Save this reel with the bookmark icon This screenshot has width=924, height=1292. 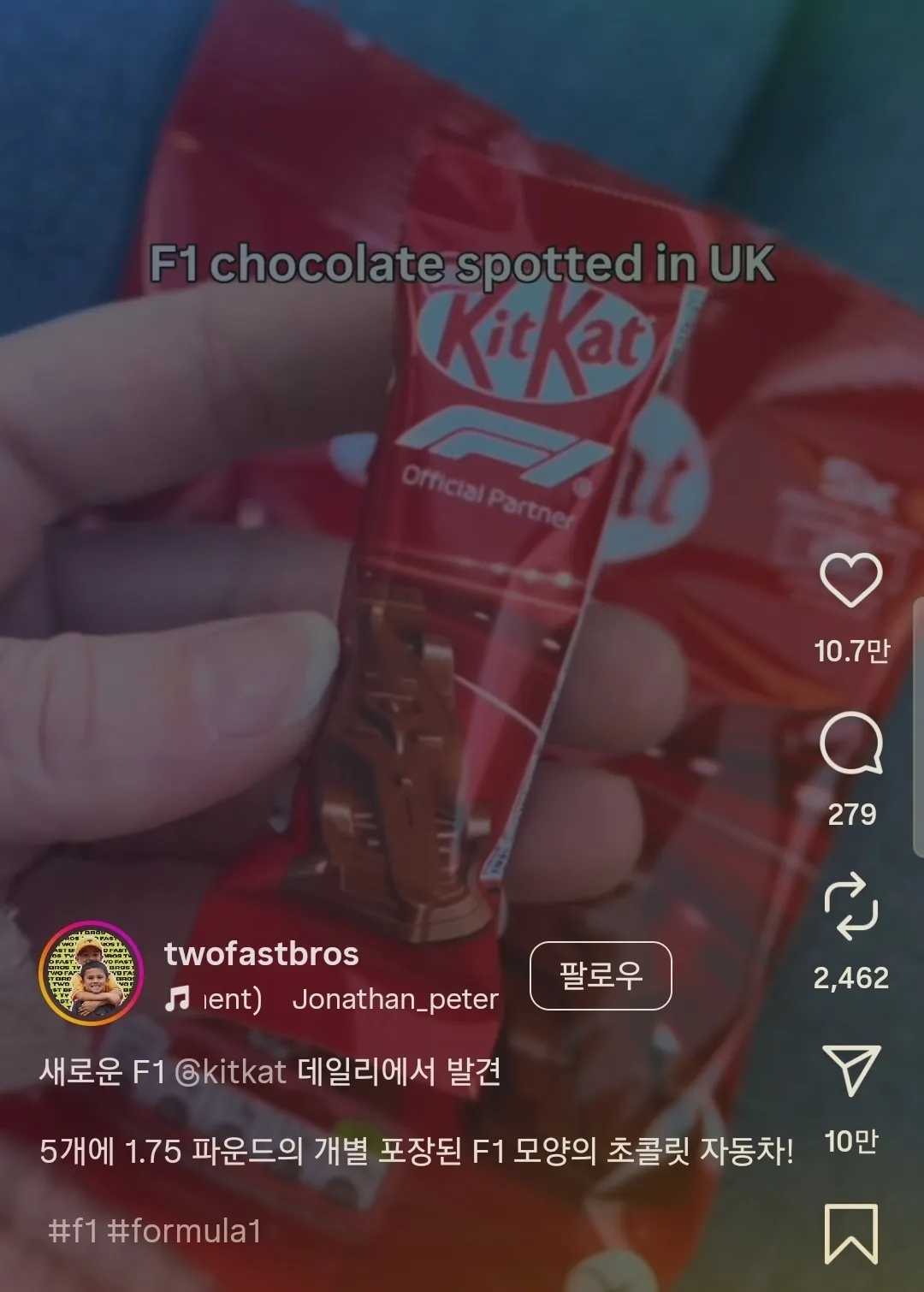[x=850, y=1234]
